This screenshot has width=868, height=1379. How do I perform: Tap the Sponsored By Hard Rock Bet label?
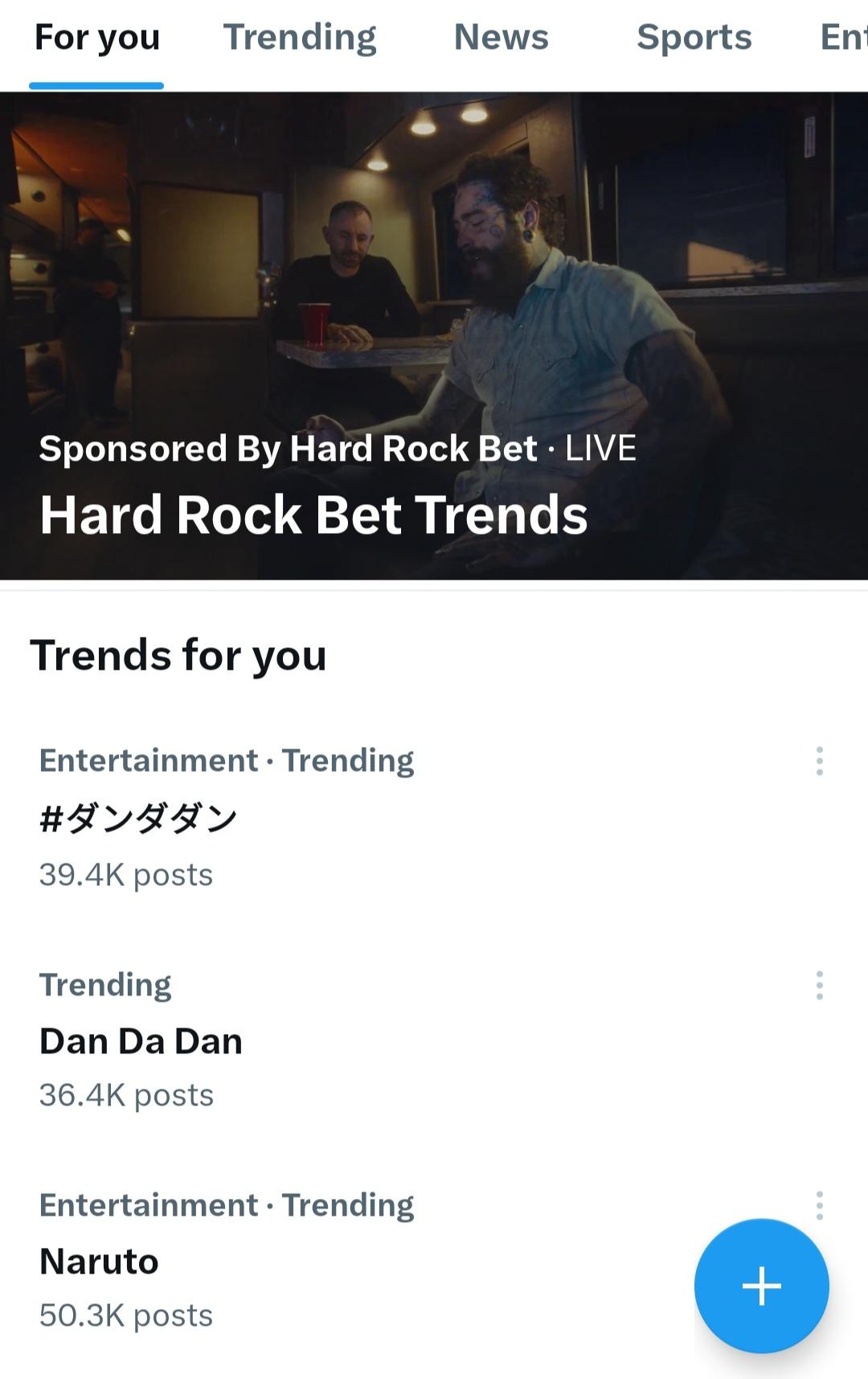click(289, 449)
